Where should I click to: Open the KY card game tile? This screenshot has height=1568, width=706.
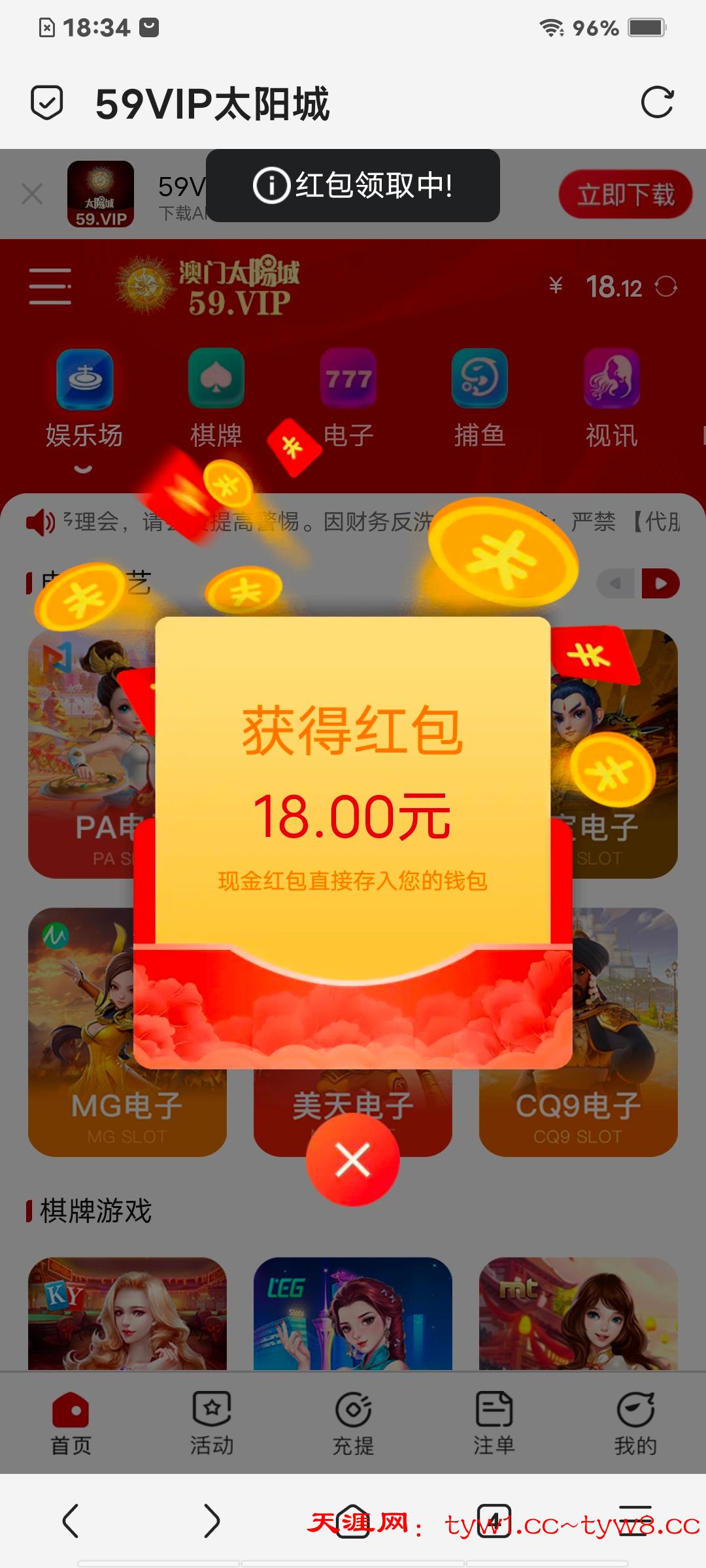(127, 1313)
